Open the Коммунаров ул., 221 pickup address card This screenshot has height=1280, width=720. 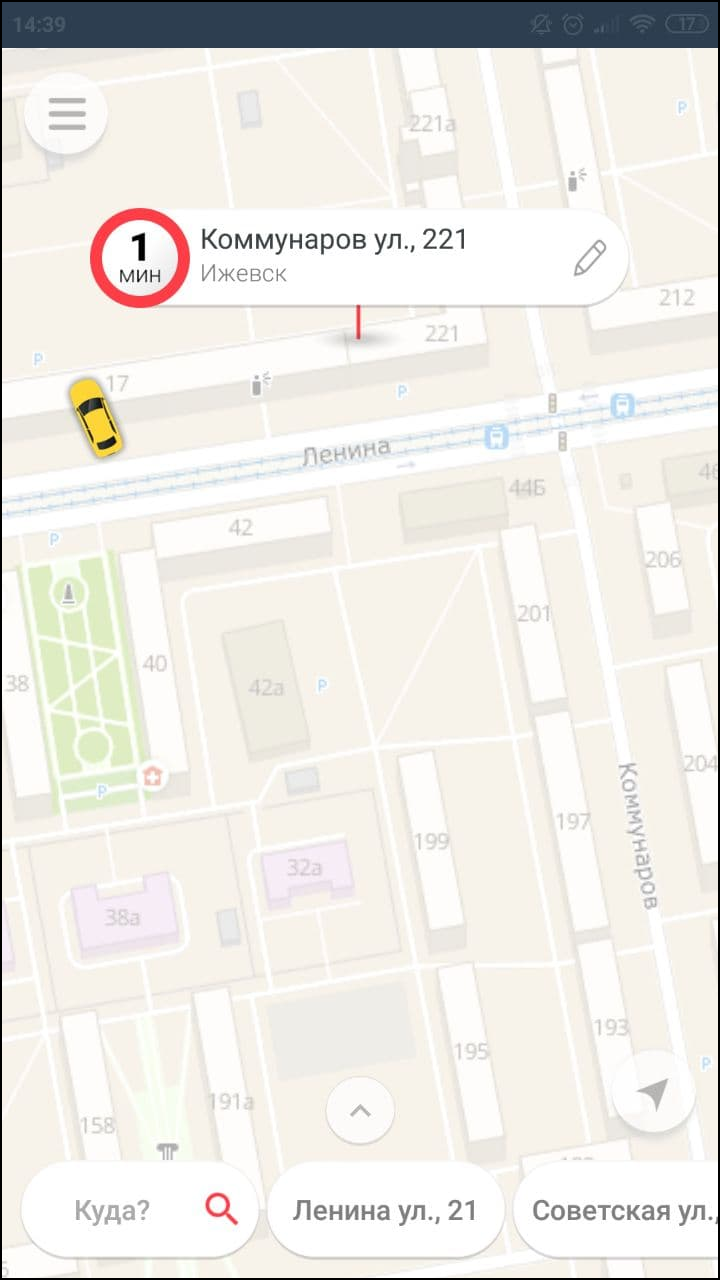tap(360, 257)
